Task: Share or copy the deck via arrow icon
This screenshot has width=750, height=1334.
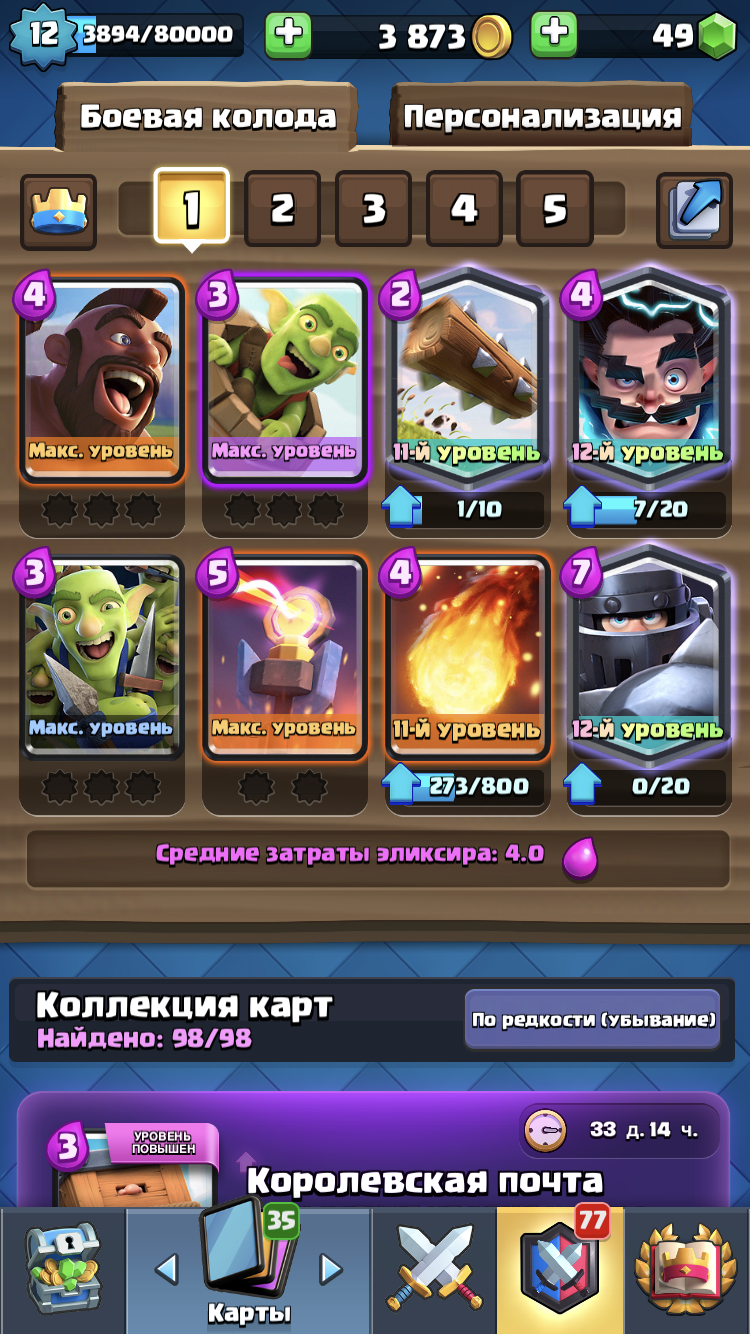Action: [694, 211]
